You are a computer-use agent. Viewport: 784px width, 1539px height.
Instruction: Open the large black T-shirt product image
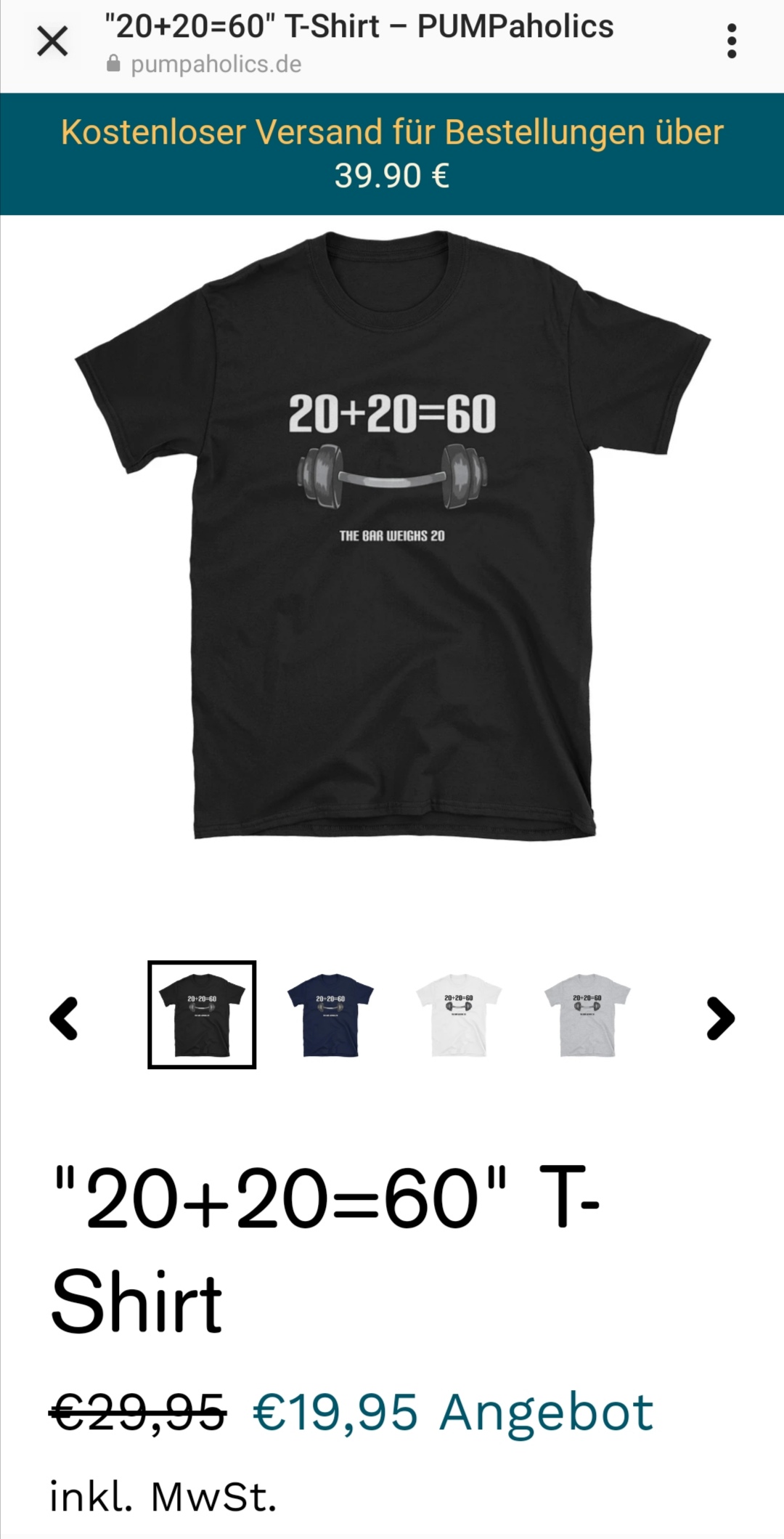(392, 535)
